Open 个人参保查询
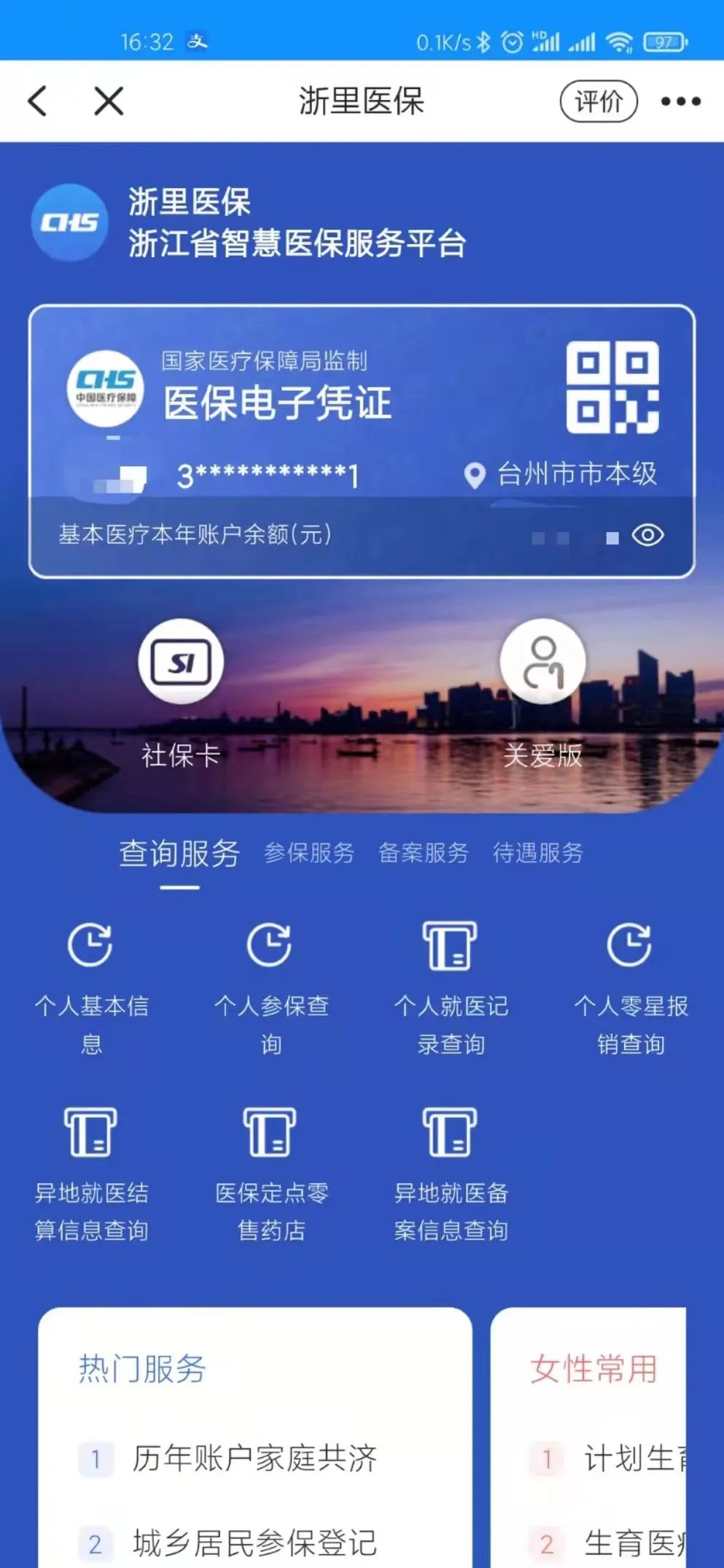Viewport: 724px width, 1568px height. 271,989
